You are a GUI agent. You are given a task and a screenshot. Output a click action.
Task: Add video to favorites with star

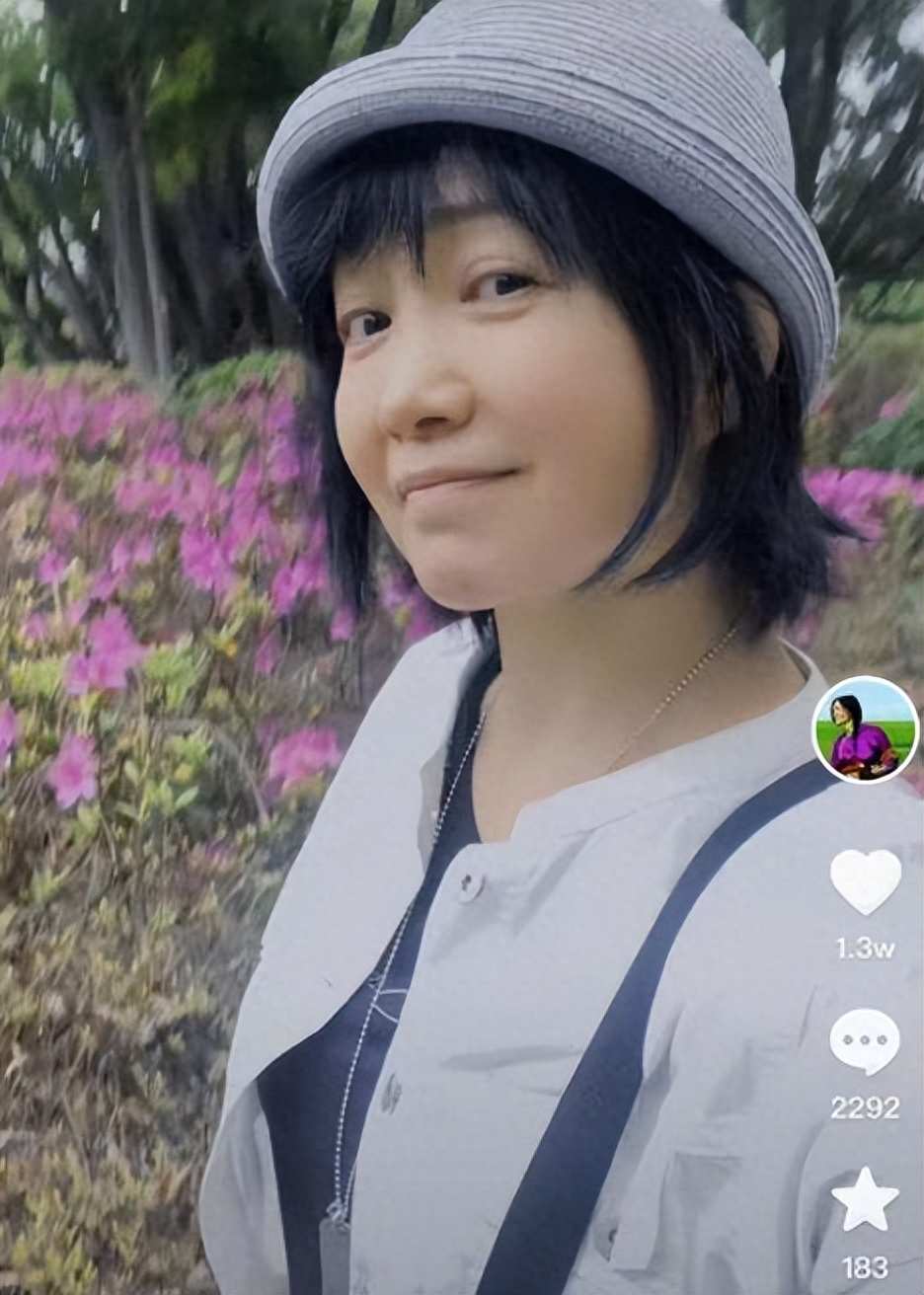[865, 1200]
